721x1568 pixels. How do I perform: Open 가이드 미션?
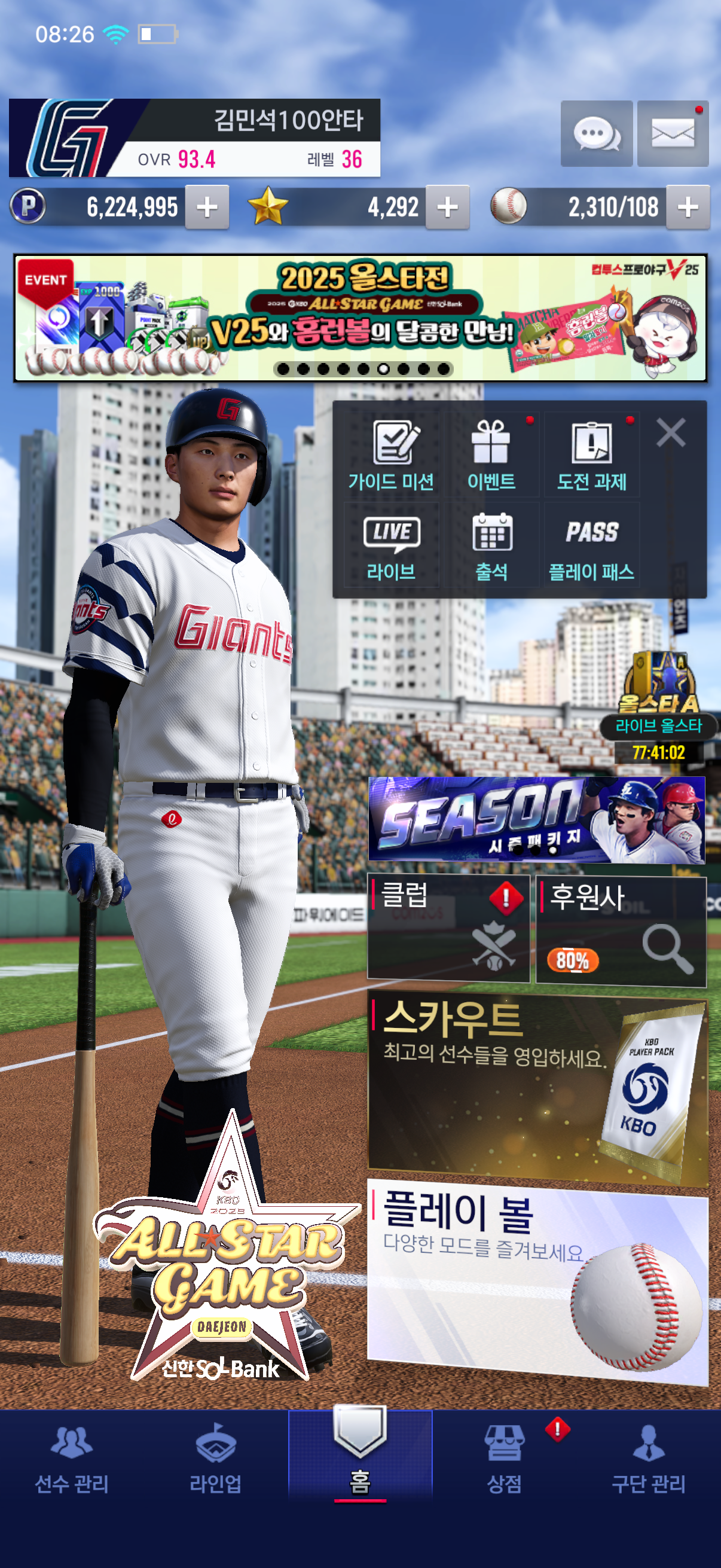pos(391,454)
